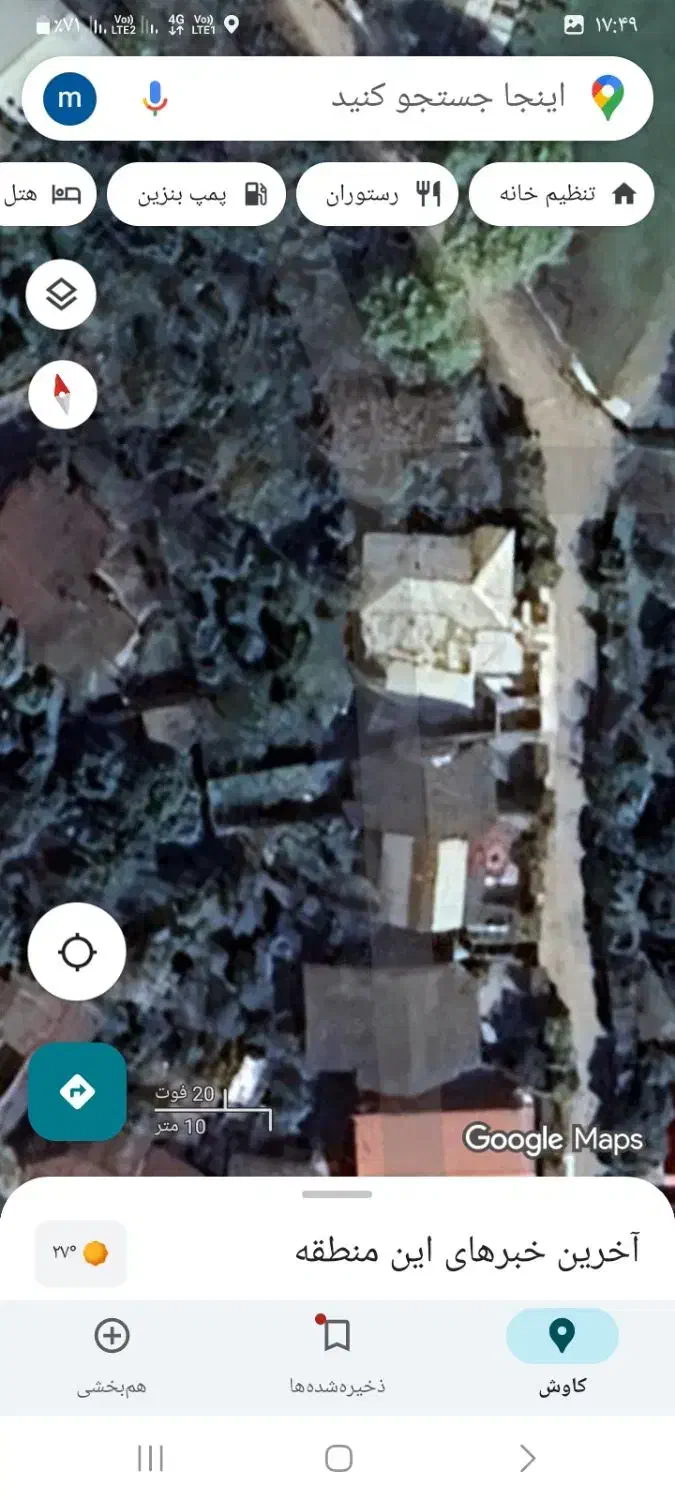675x1500 pixels.
Task: Choose the 'هتل' hotels chip
Action: (x=45, y=194)
